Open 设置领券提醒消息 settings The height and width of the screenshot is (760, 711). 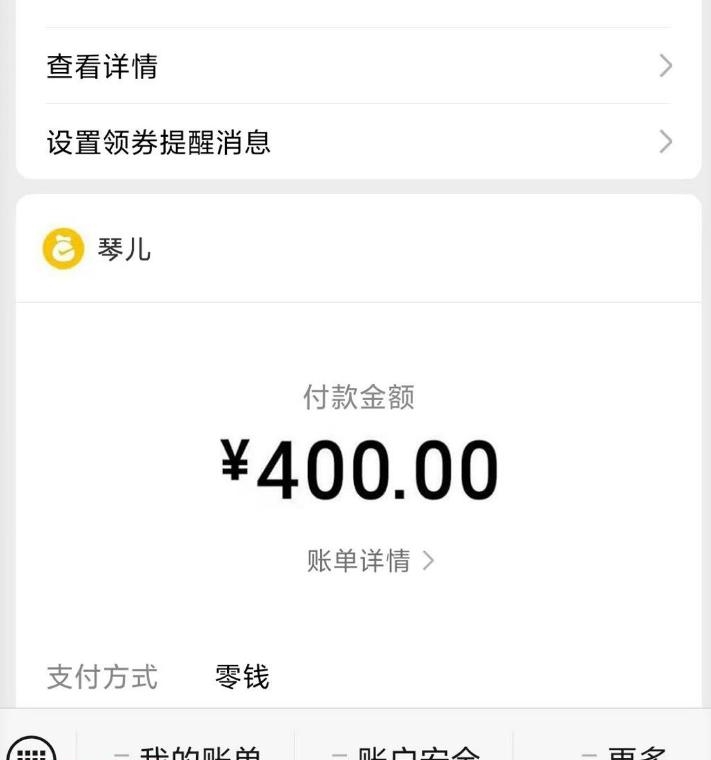point(356,142)
